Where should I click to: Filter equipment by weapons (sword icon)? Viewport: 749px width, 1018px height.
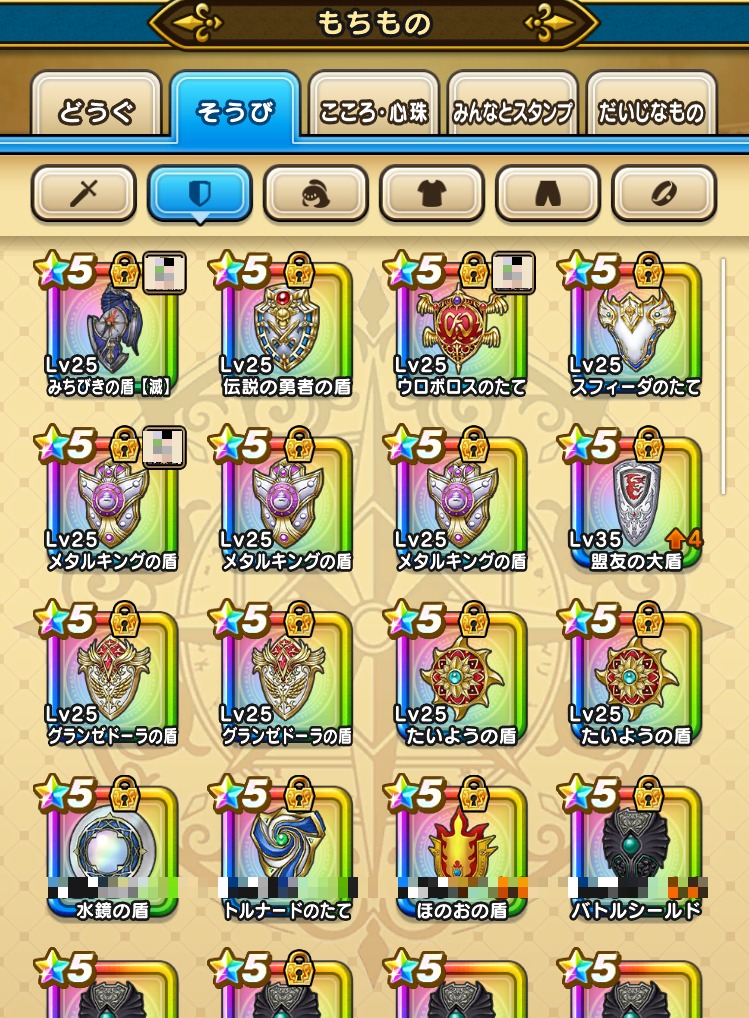tap(84, 192)
